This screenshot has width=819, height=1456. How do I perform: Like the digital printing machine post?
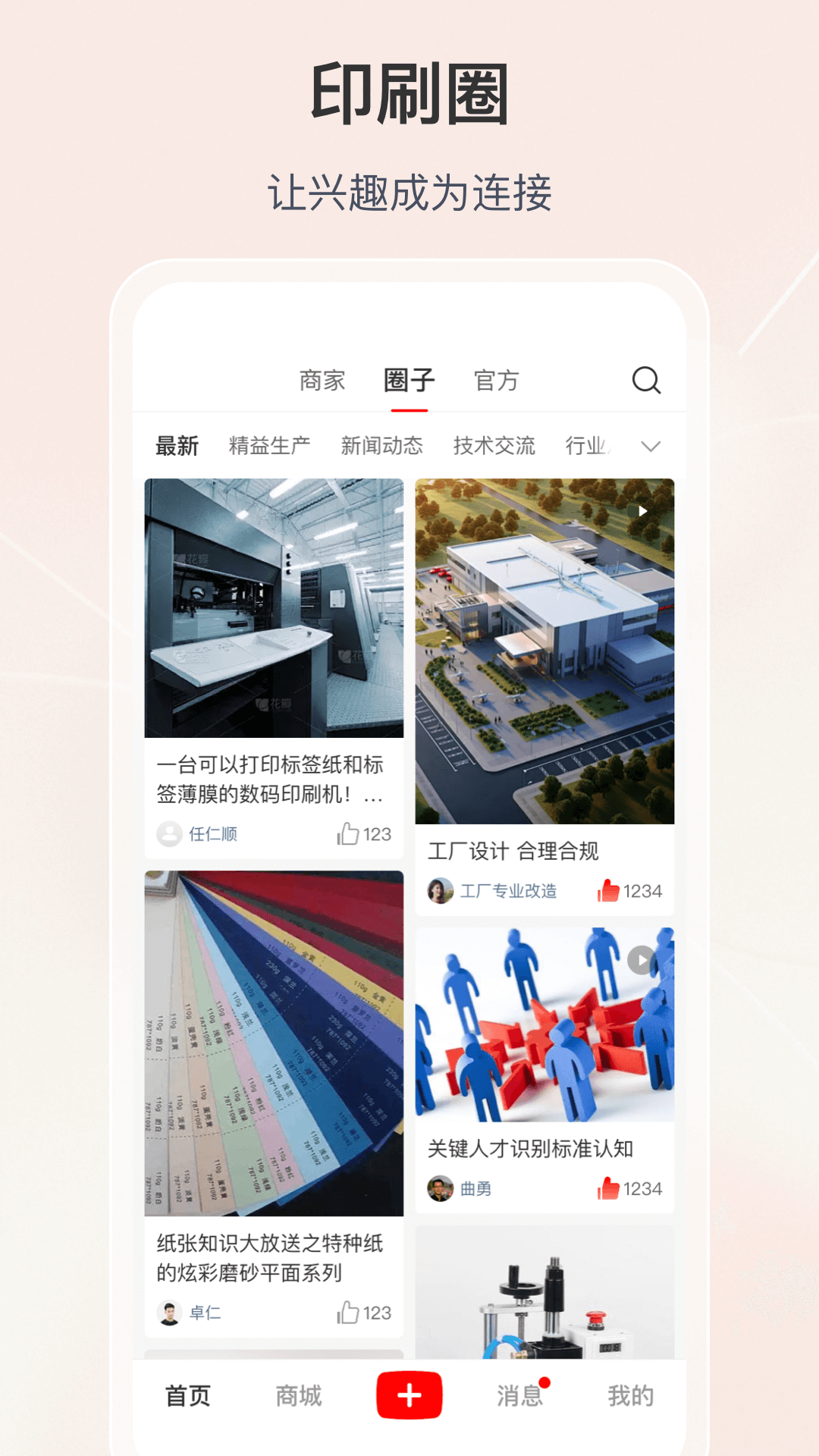(x=350, y=833)
